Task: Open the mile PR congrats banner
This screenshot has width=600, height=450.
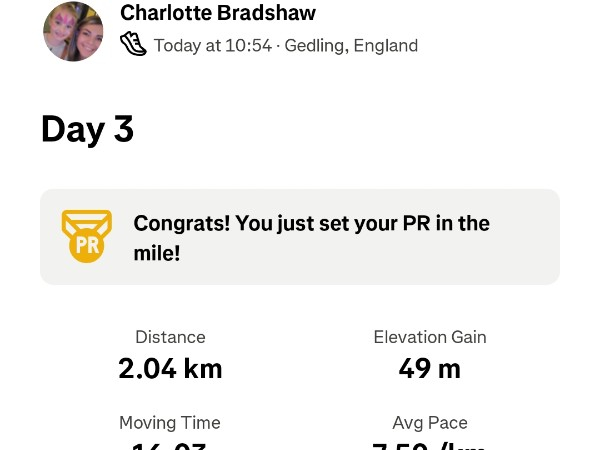Action: tap(300, 237)
